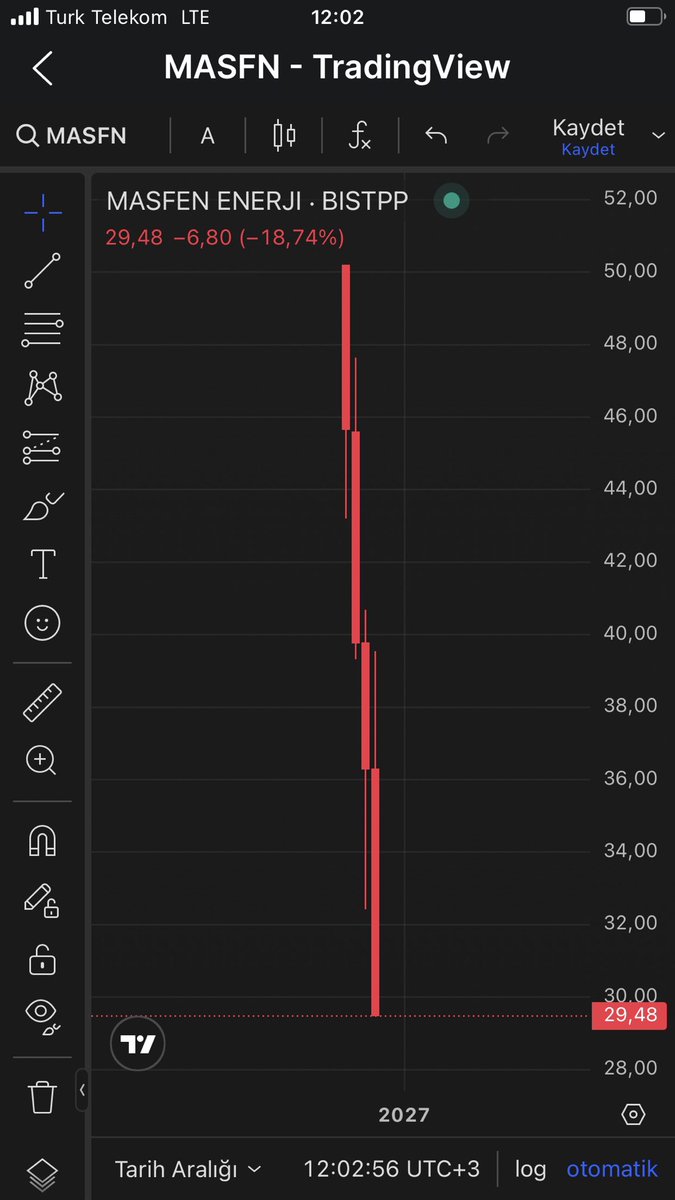Go back from the MASFN TradingView page

click(x=42, y=68)
